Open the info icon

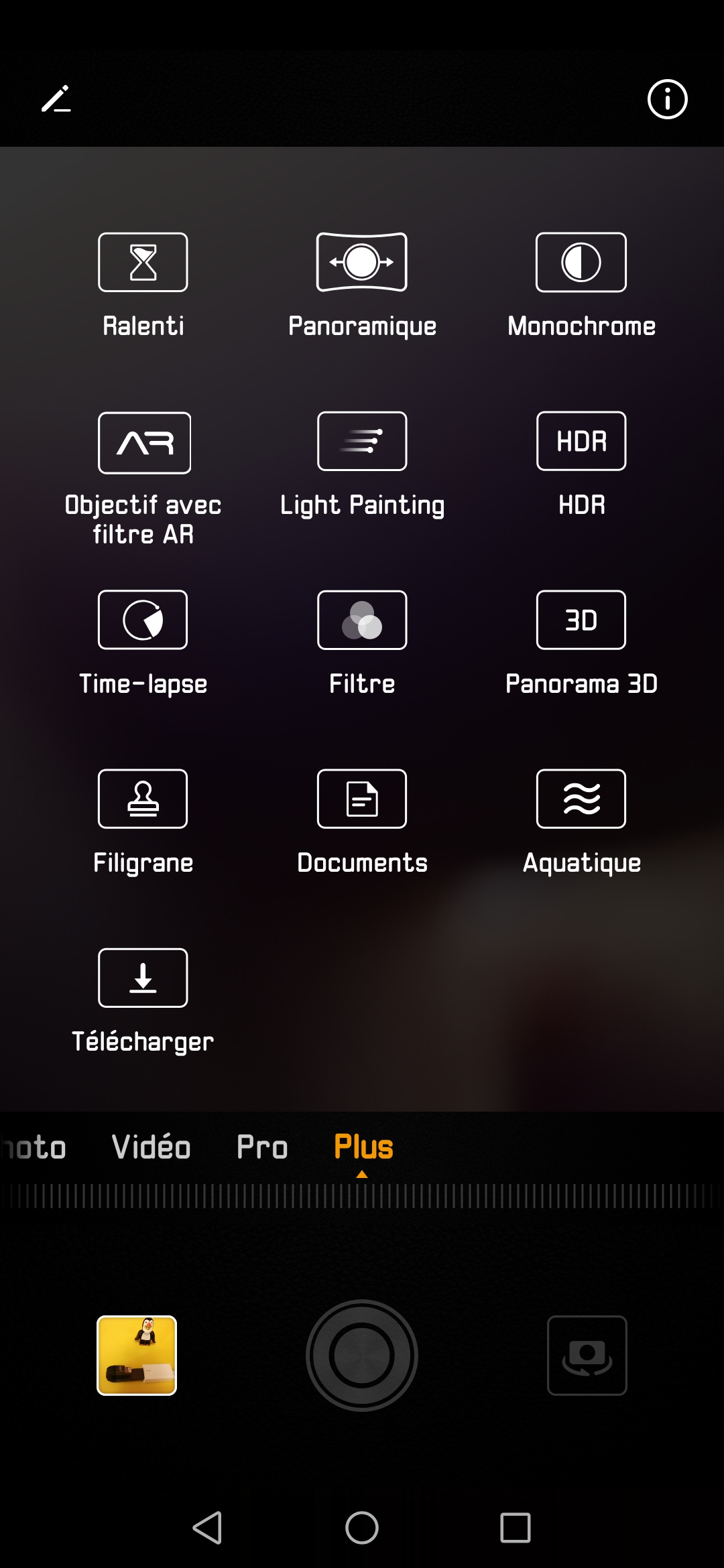point(667,99)
